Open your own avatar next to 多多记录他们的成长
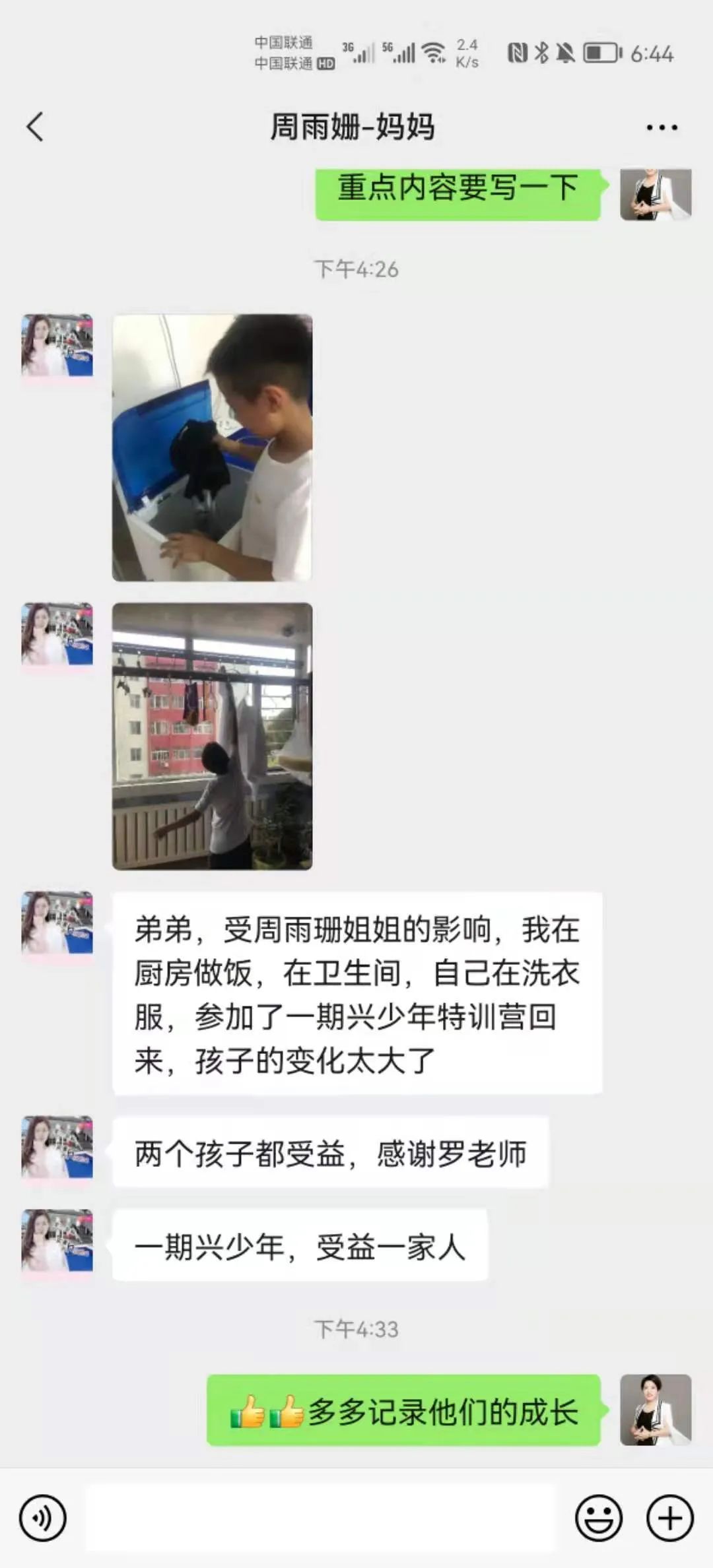713x1568 pixels. coord(656,1410)
